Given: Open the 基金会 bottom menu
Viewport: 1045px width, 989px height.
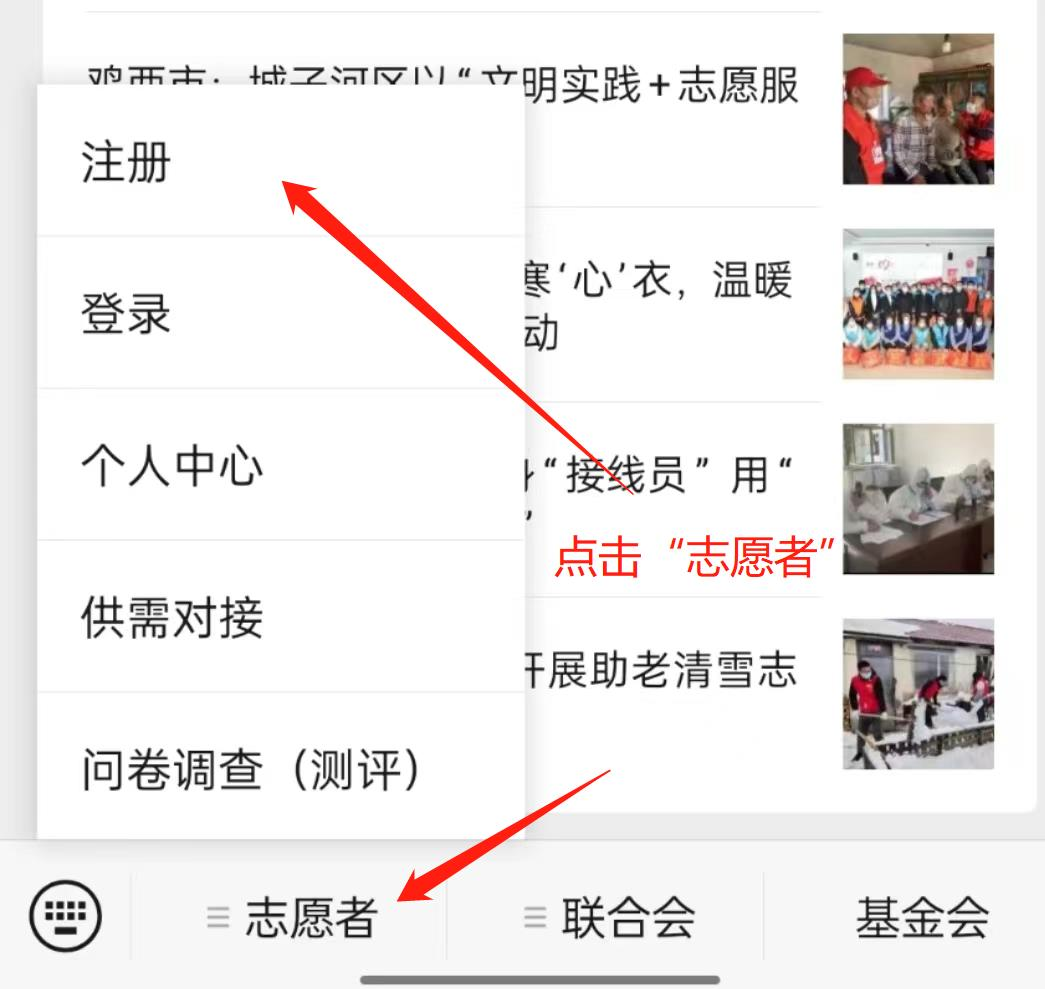Looking at the screenshot, I should point(921,917).
